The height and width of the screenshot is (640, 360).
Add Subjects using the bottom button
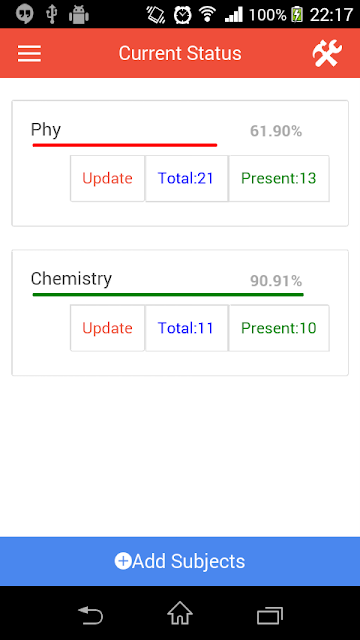pyautogui.click(x=180, y=561)
